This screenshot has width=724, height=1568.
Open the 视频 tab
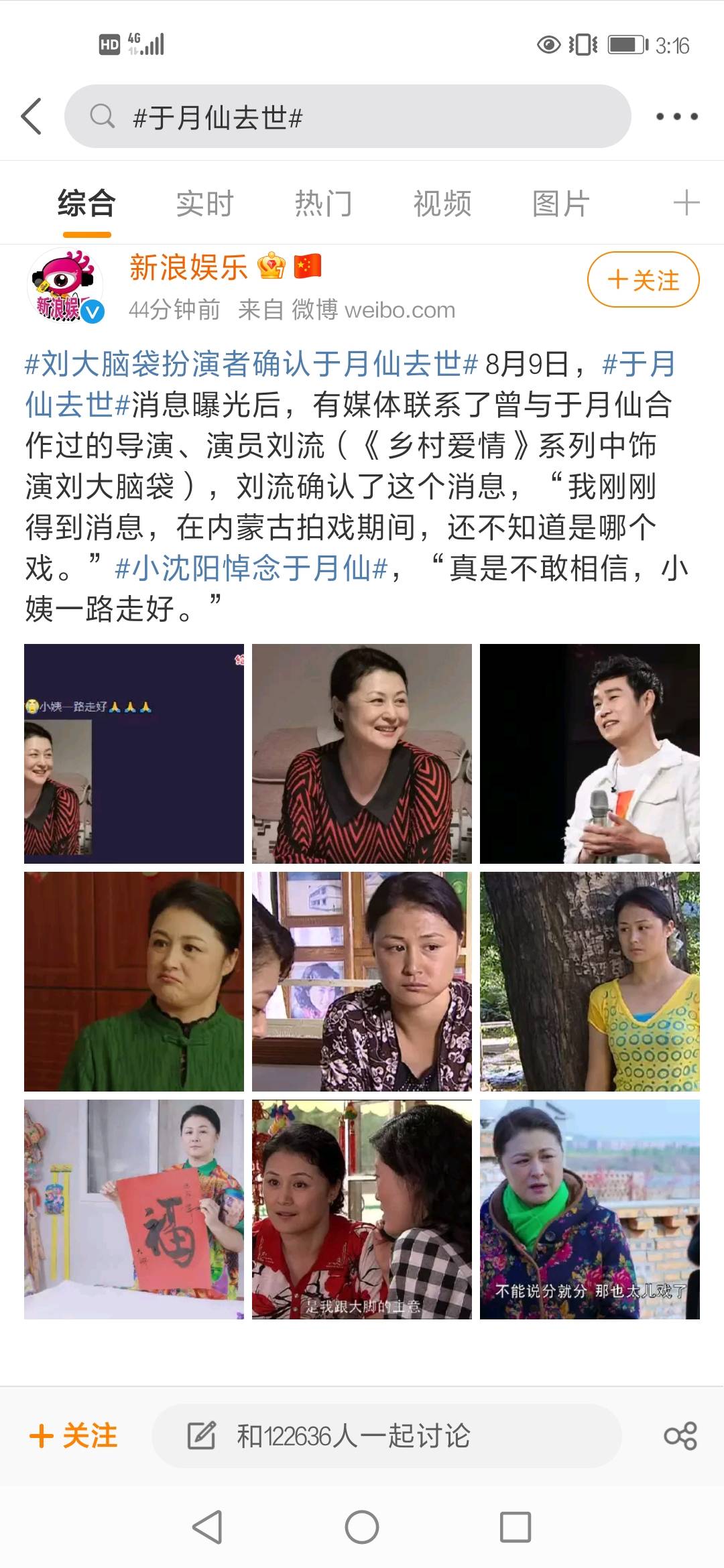pos(442,203)
